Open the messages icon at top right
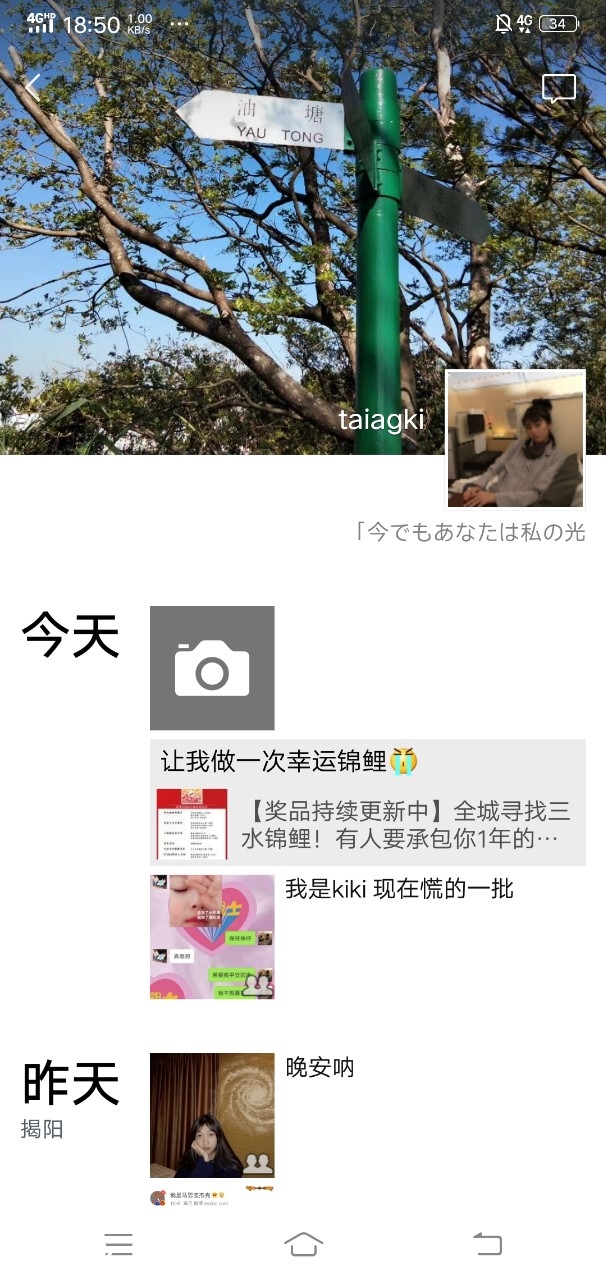The image size is (606, 1280). 559,89
